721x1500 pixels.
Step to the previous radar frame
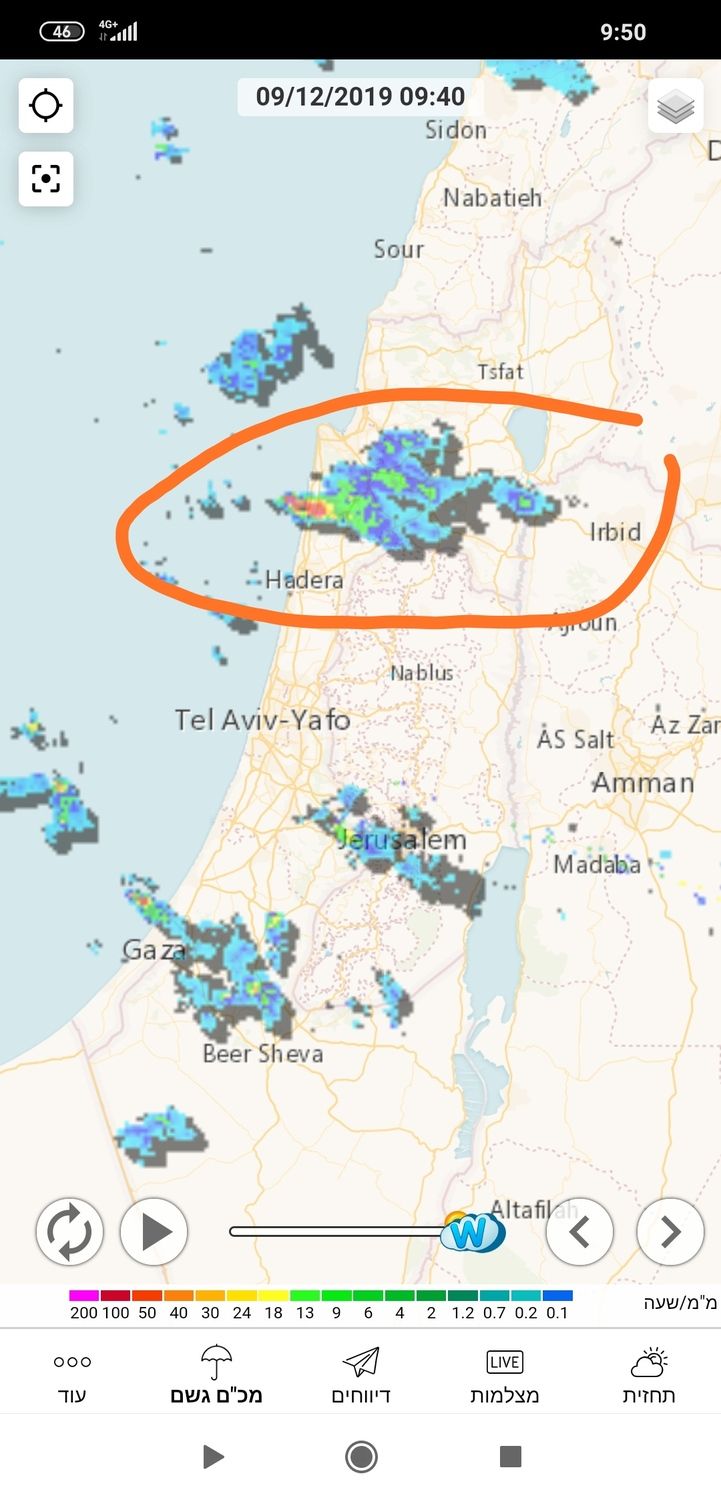[580, 1231]
